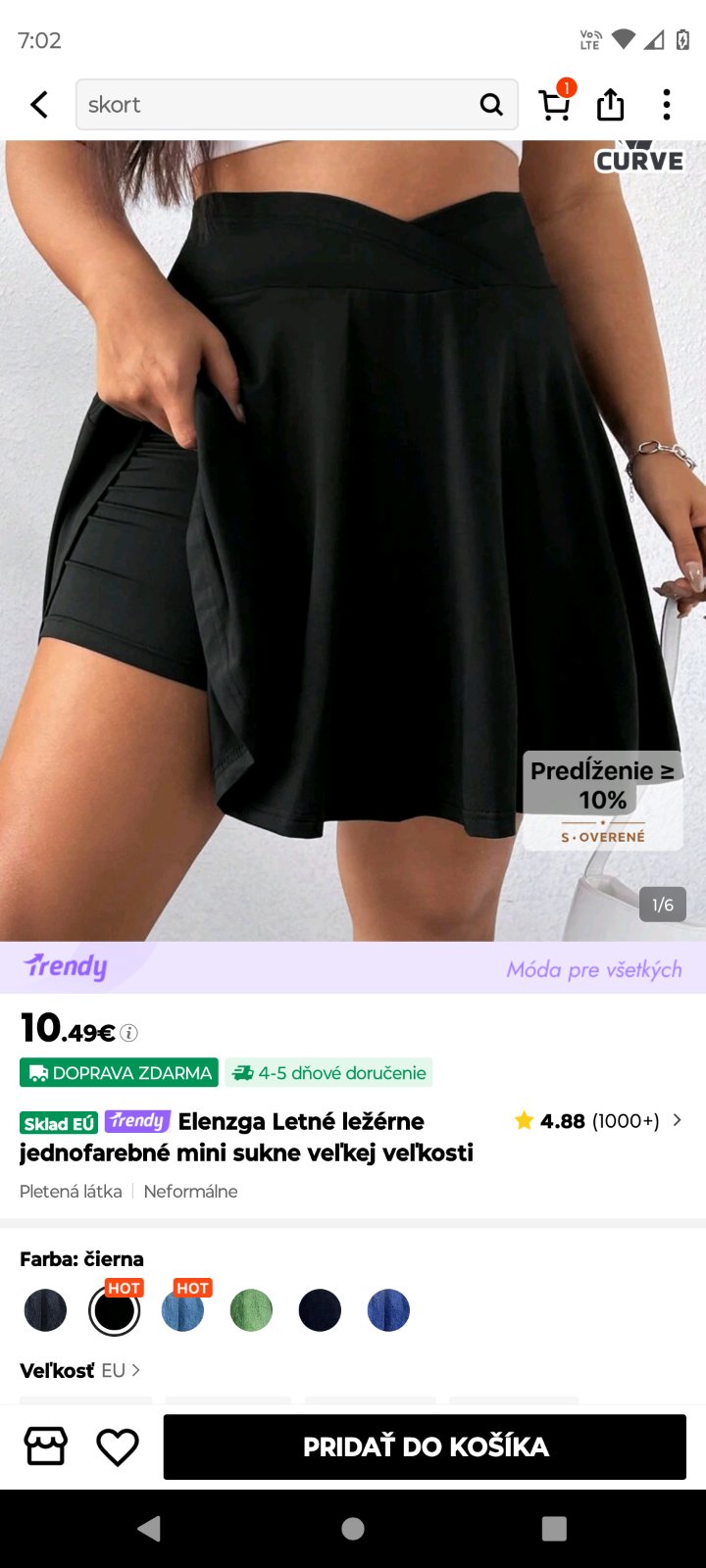Go back with the top arrow
Image resolution: width=706 pixels, height=1568 pixels.
[39, 105]
